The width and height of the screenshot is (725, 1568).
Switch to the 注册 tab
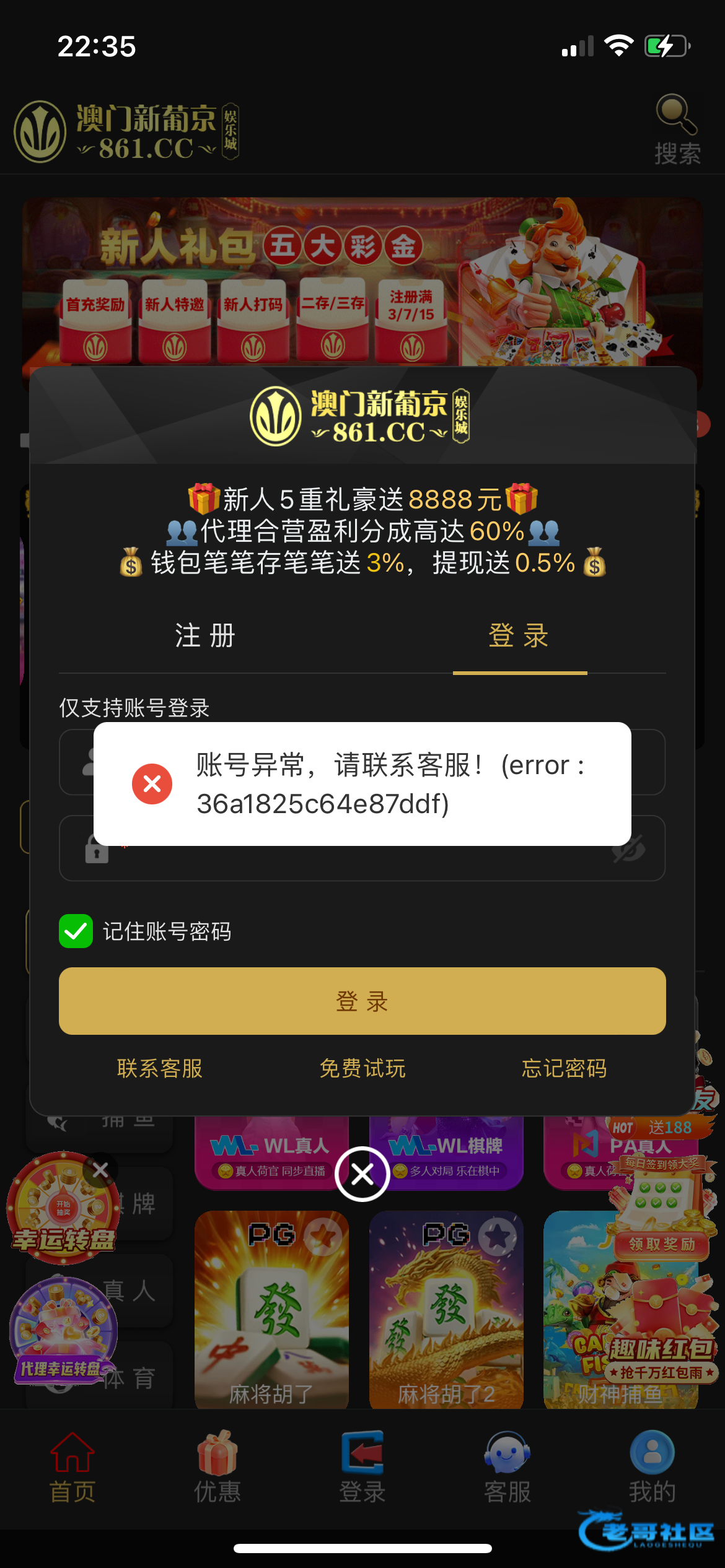[205, 636]
